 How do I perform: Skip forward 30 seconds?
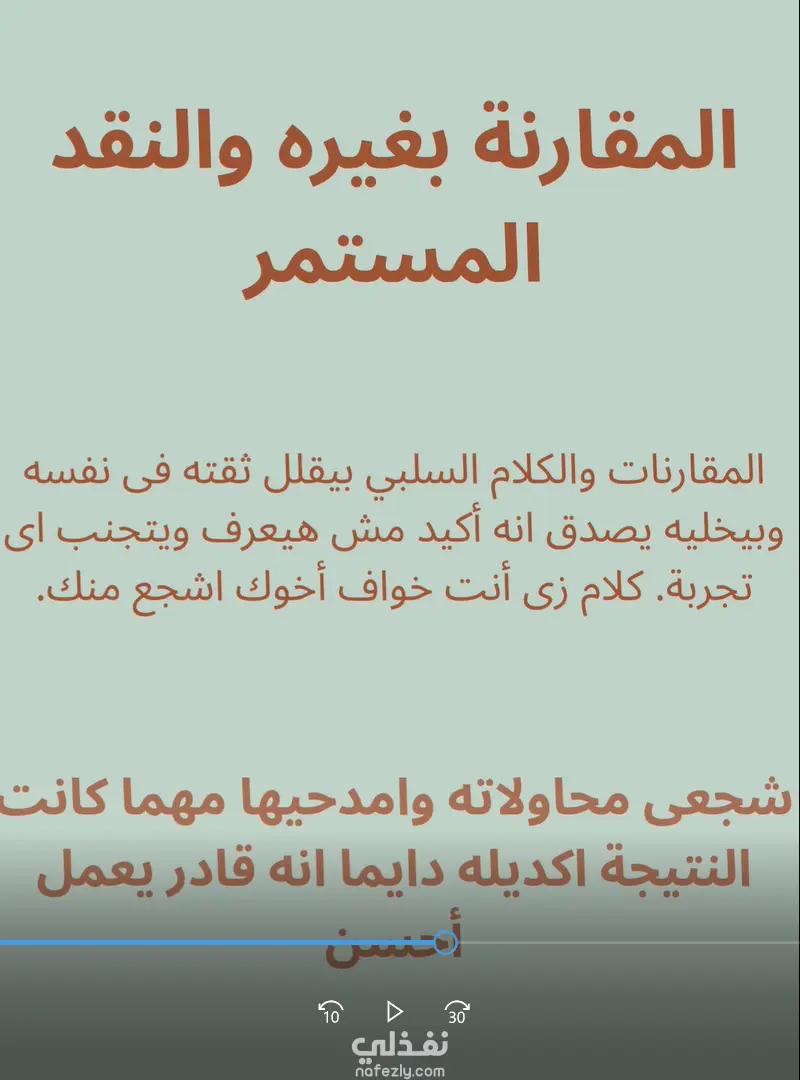(457, 1012)
